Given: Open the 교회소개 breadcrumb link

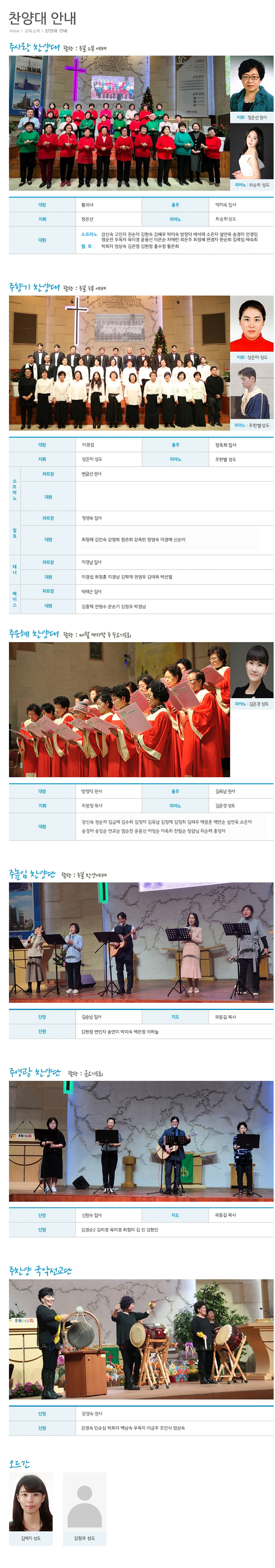Looking at the screenshot, I should click(x=32, y=30).
